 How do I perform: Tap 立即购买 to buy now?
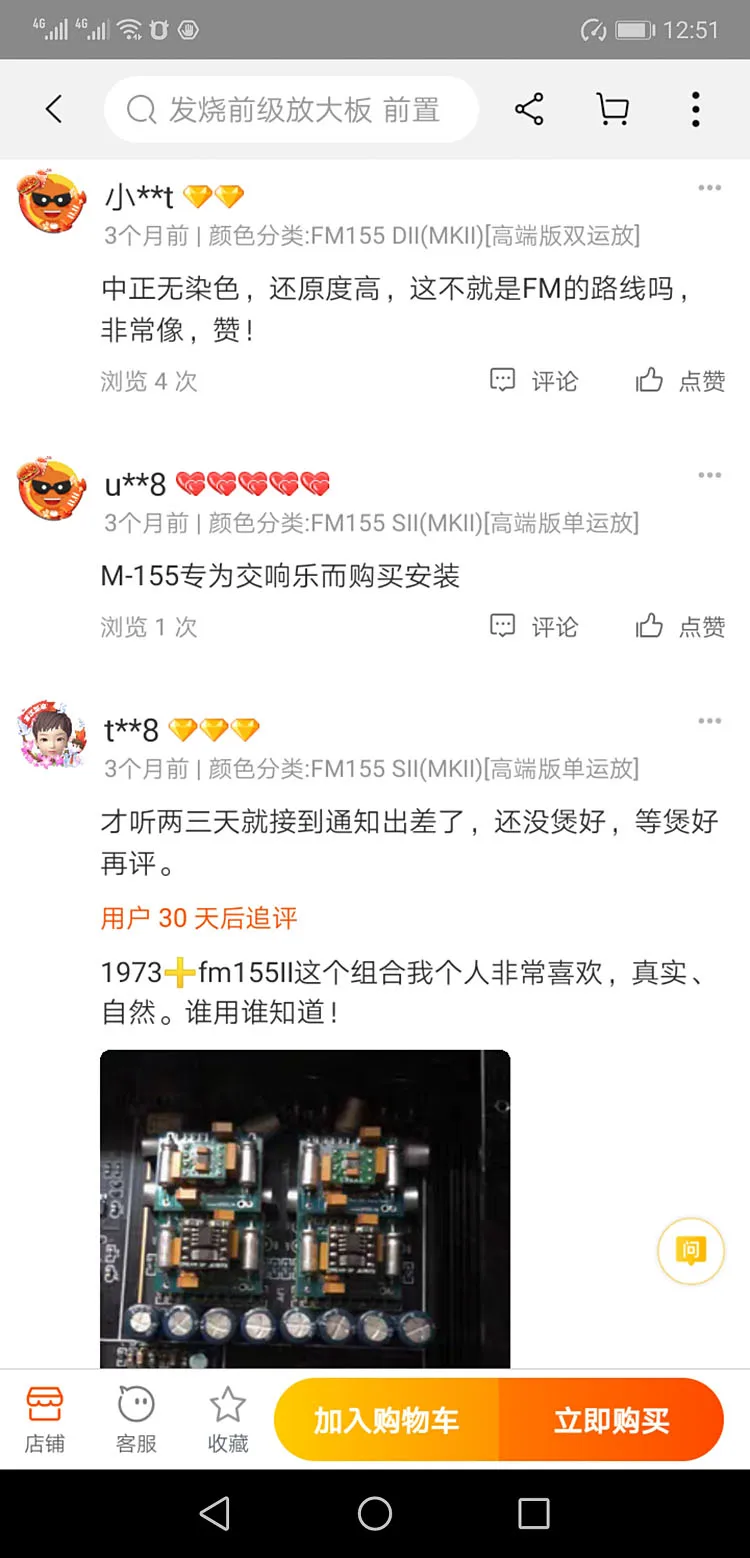pyautogui.click(x=611, y=1420)
